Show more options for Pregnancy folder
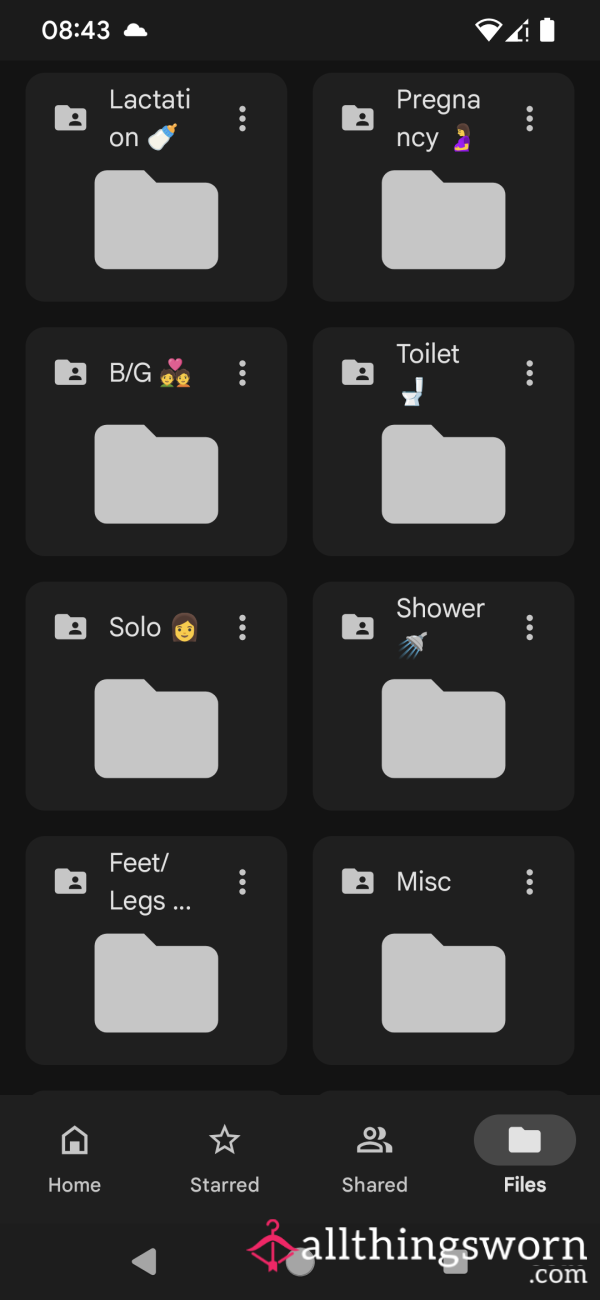 [529, 119]
